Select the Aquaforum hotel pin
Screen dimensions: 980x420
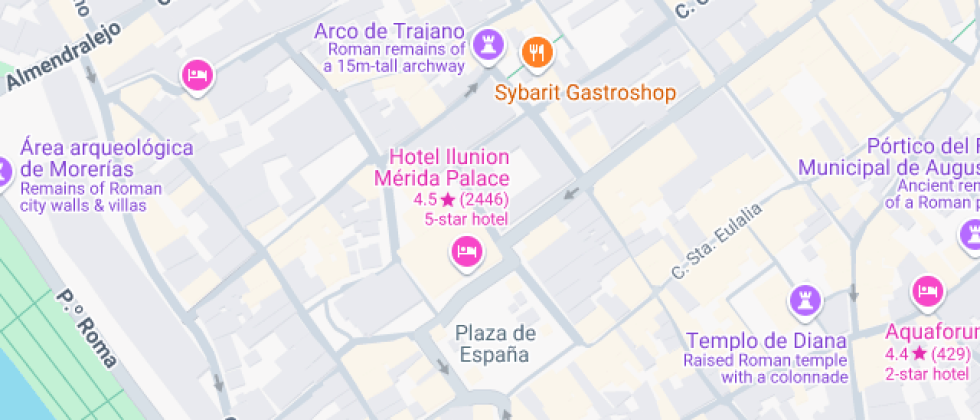927,293
